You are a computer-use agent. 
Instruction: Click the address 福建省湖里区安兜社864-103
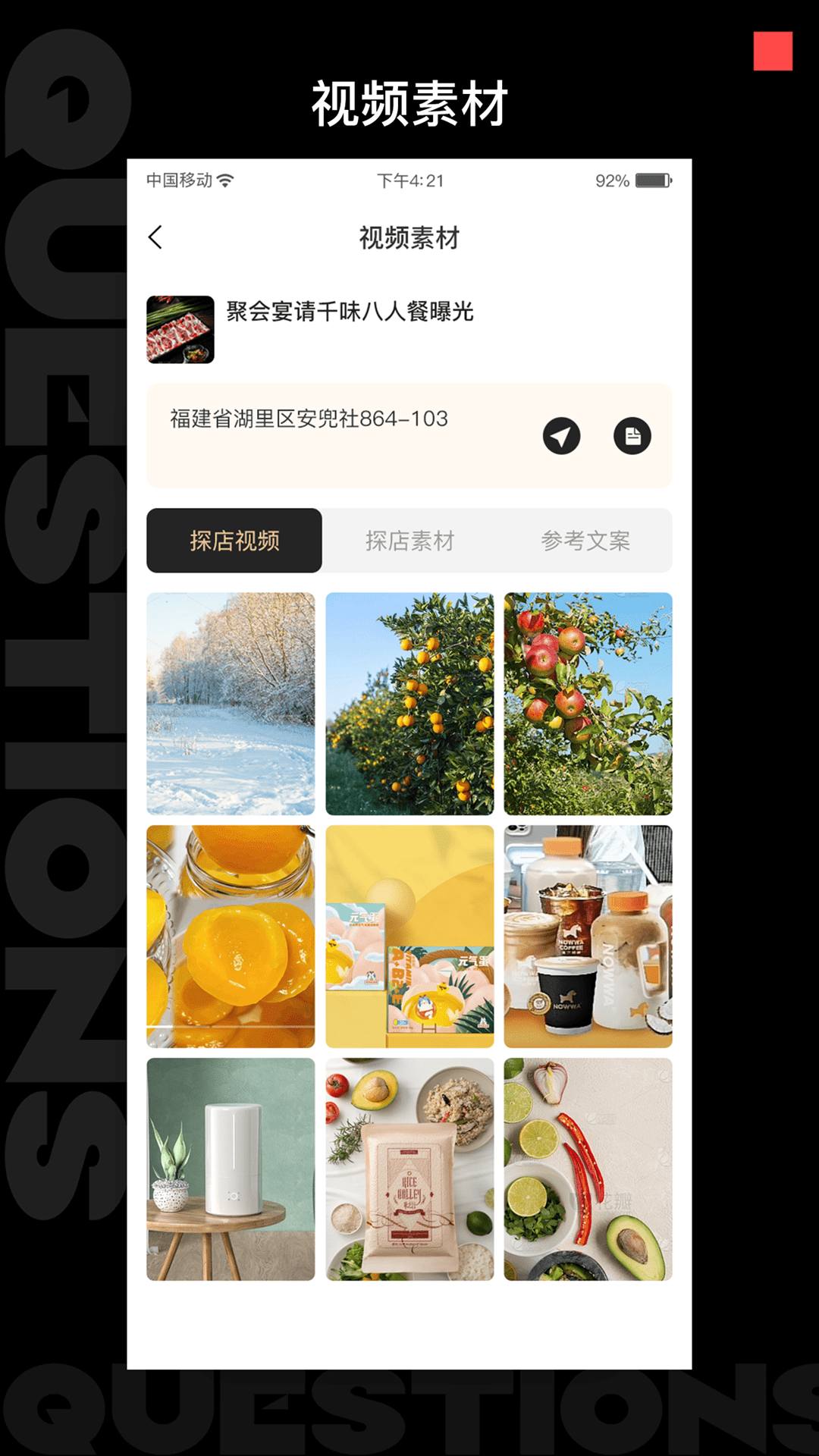tap(308, 418)
